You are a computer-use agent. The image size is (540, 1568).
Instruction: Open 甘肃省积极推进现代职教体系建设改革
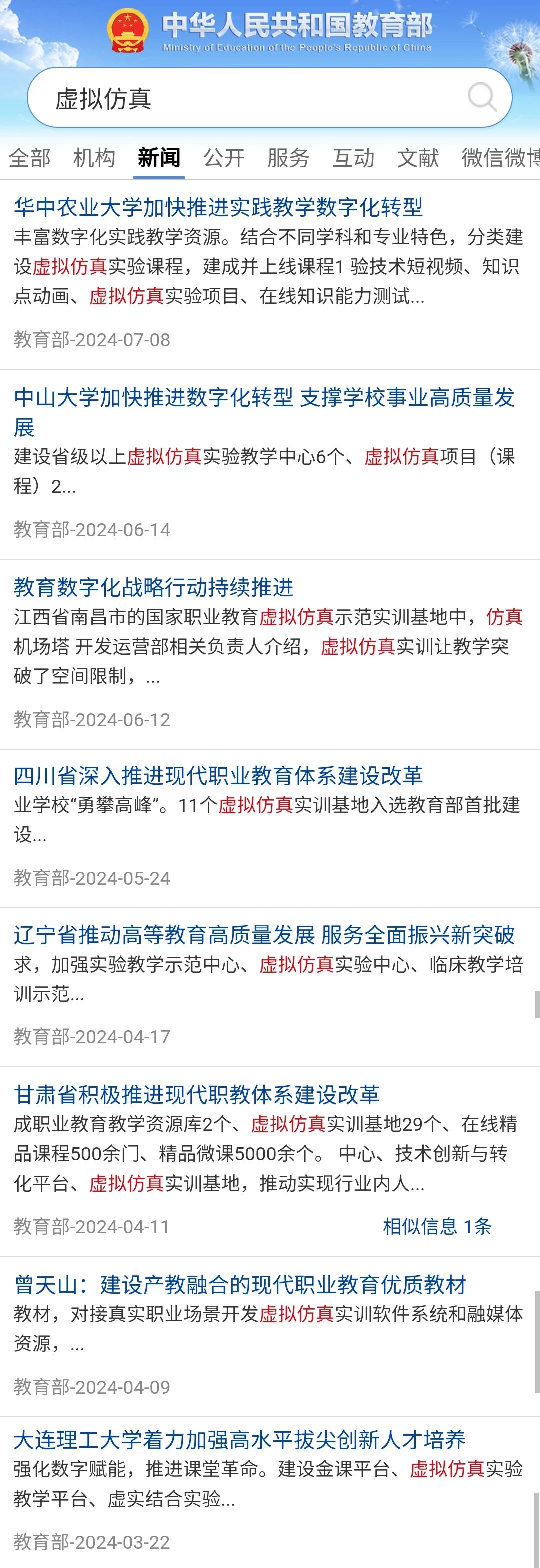tap(197, 1094)
